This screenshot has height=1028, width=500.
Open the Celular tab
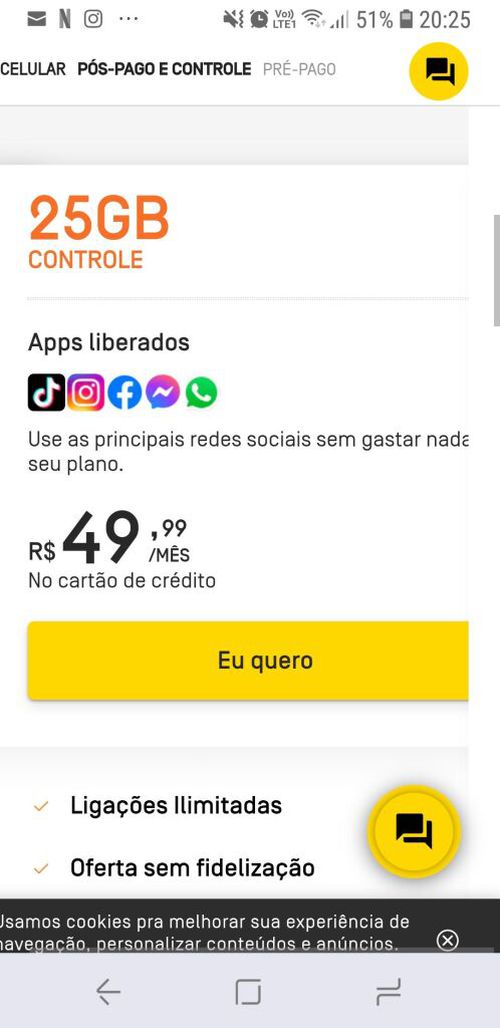33,69
